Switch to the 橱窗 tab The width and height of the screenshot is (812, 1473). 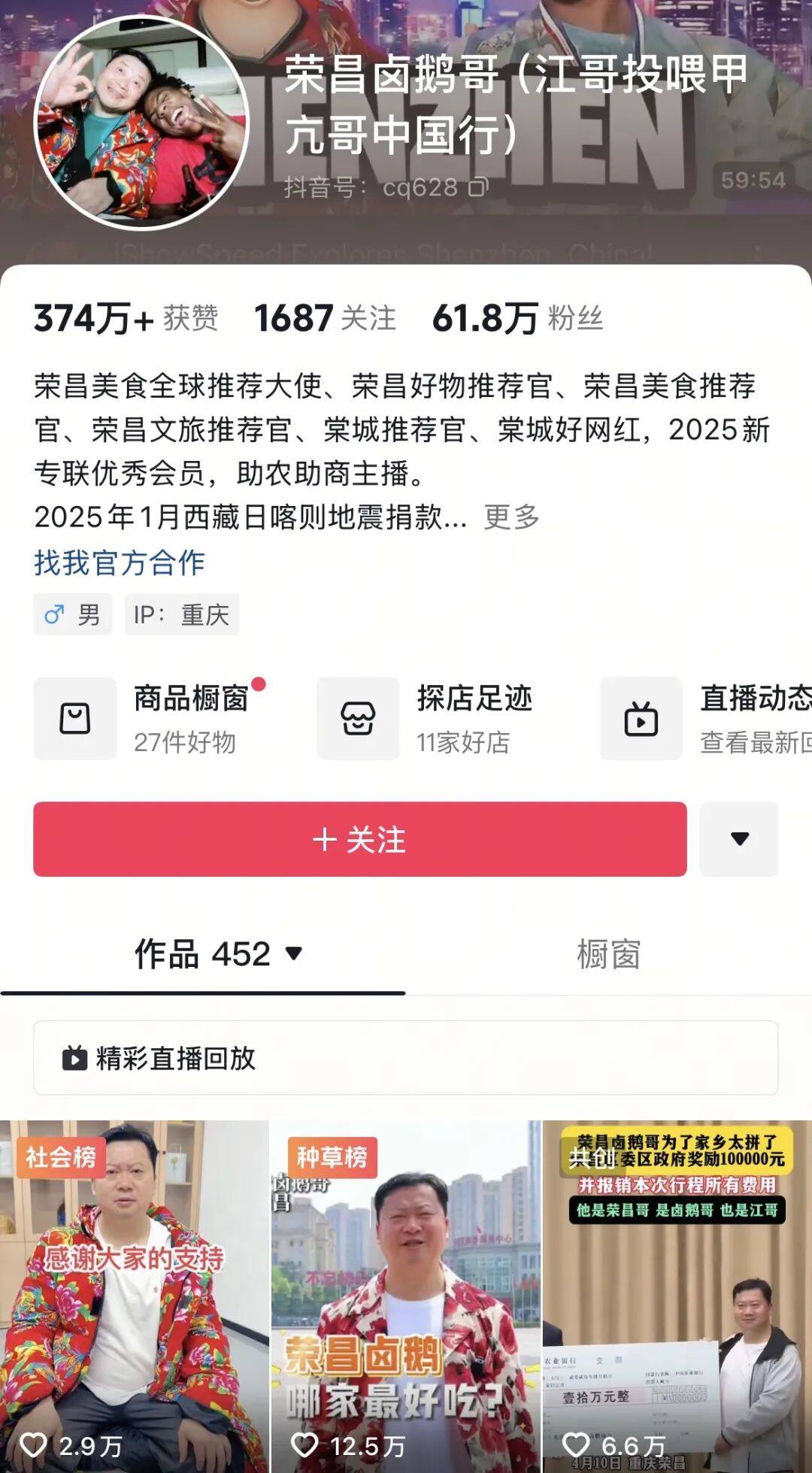[608, 954]
